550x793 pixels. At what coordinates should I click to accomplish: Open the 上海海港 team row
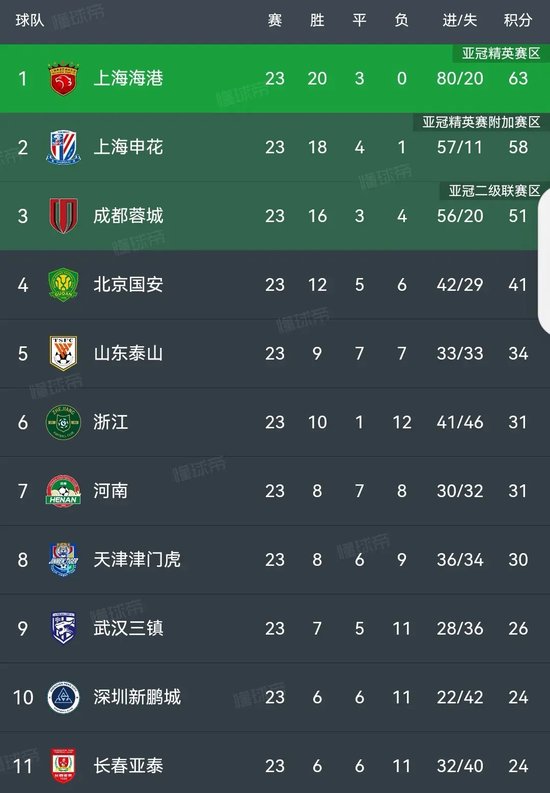275,78
